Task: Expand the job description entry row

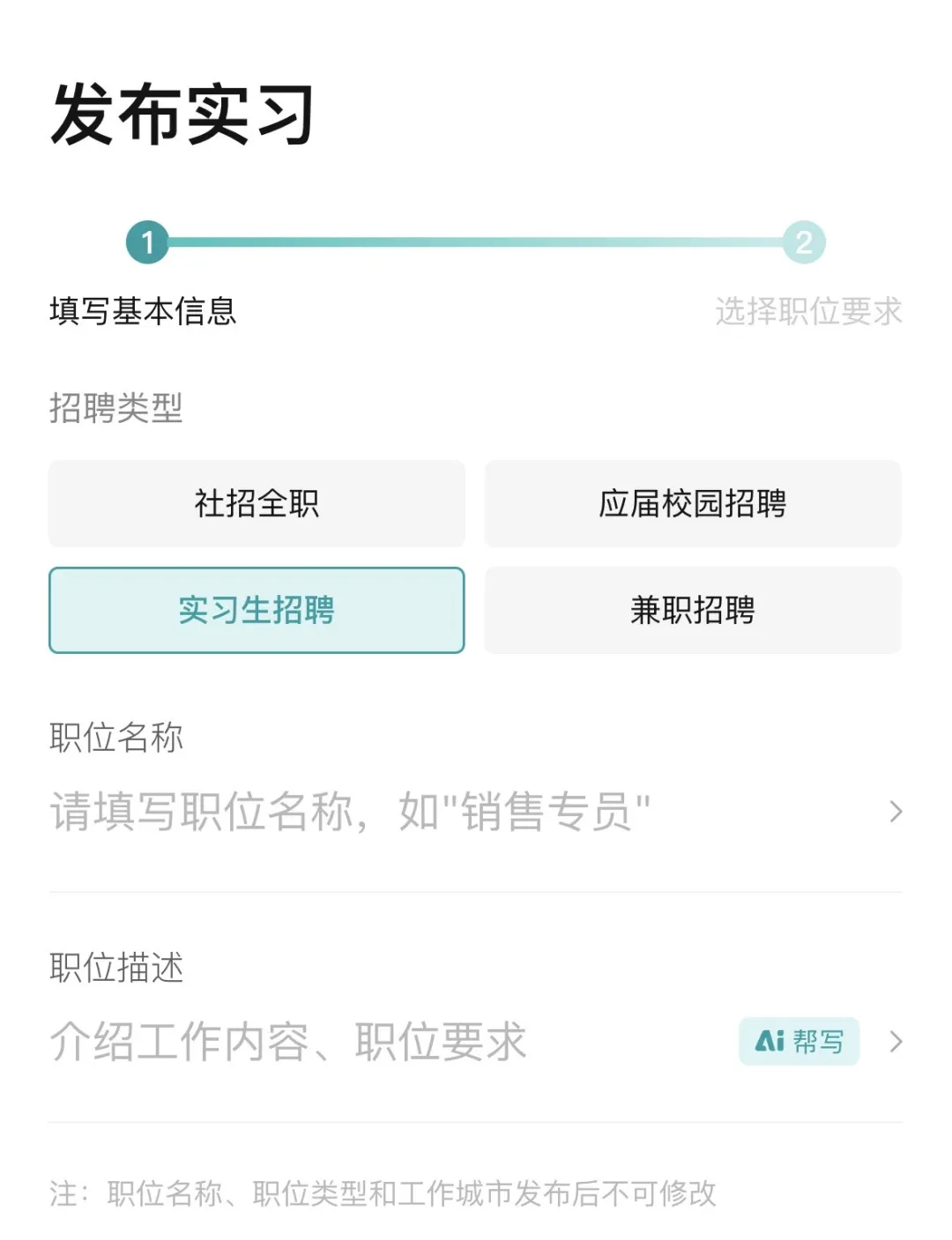Action: click(353, 1042)
